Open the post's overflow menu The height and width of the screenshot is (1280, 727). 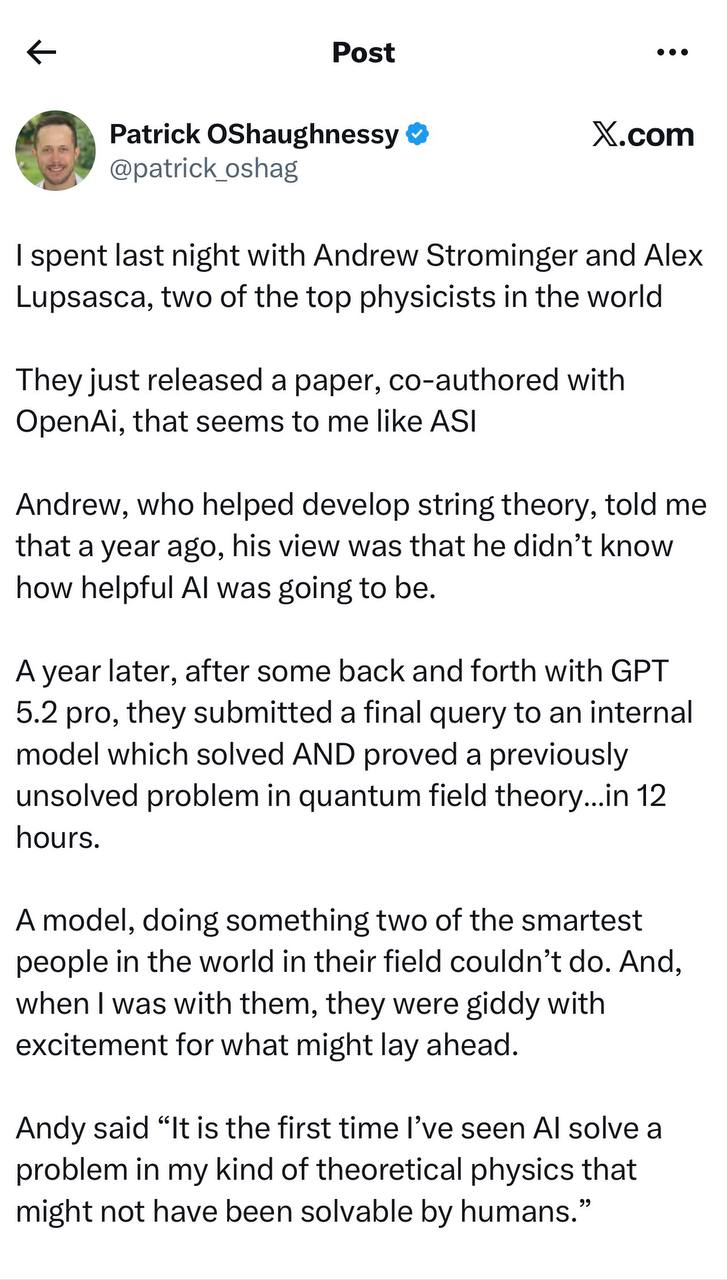click(671, 53)
